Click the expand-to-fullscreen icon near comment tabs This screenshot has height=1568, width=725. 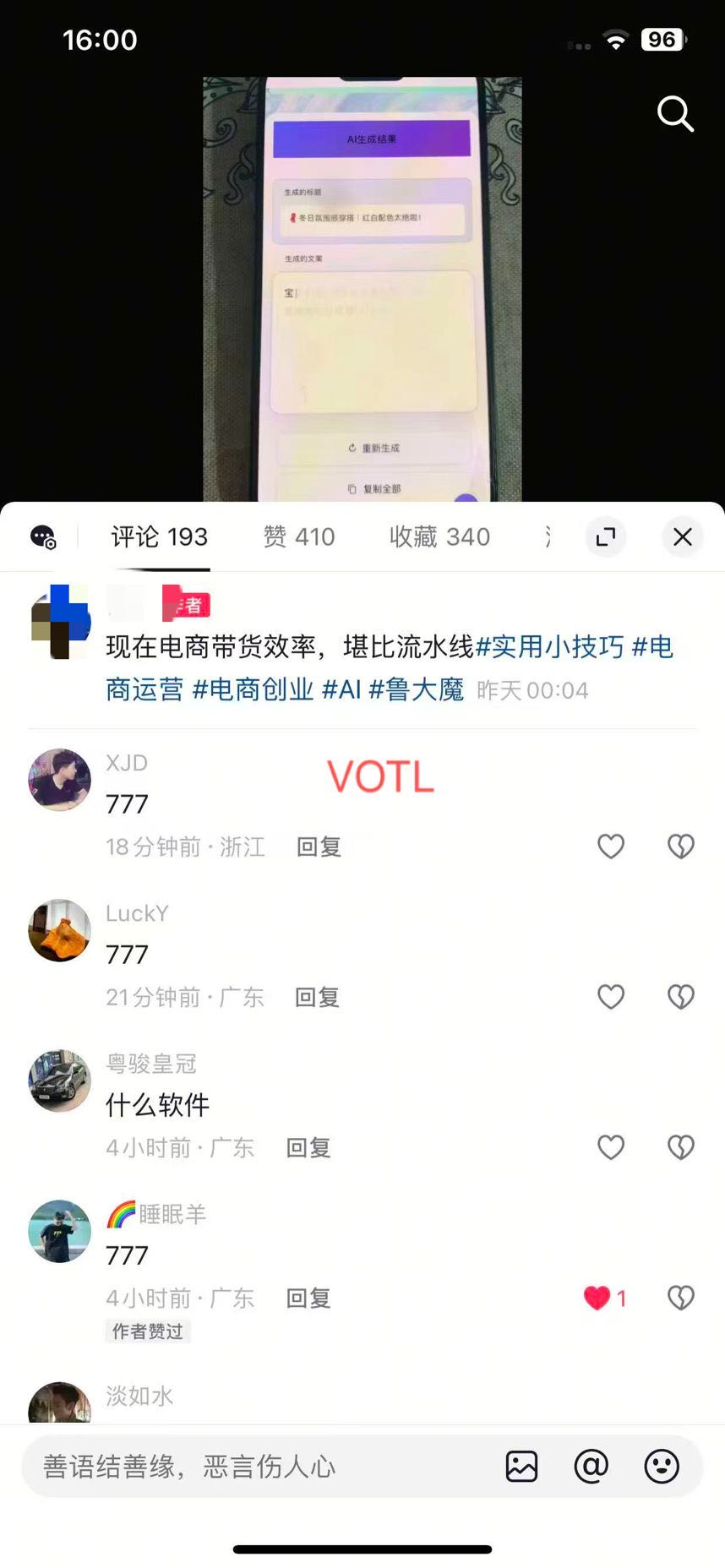(x=606, y=536)
